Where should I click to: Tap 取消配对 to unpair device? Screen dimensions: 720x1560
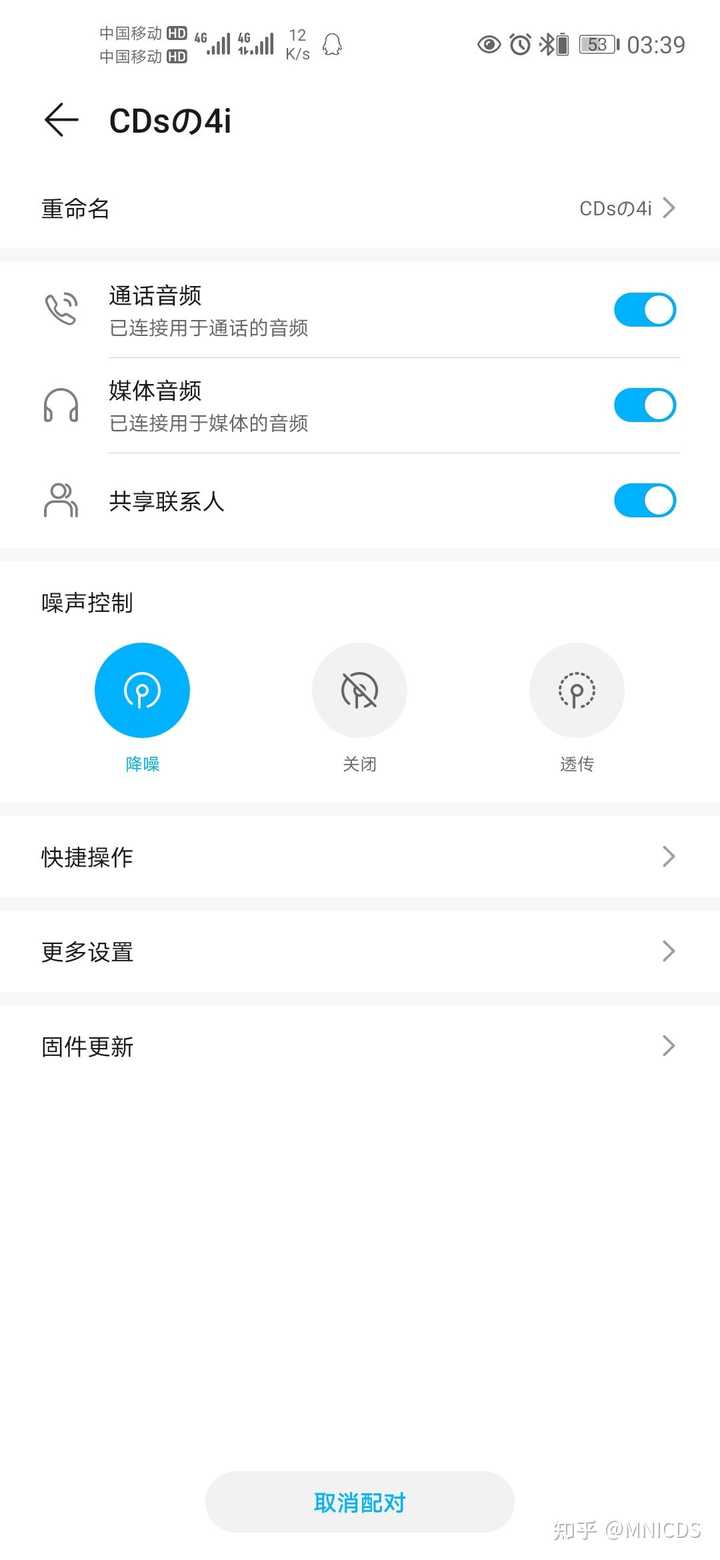coord(360,1502)
